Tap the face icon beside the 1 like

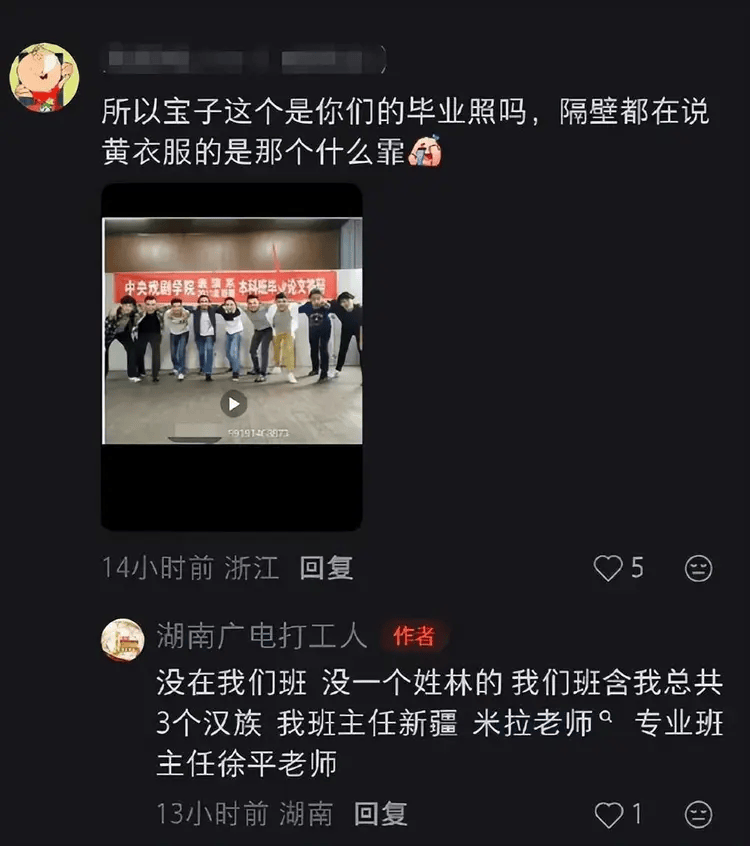(x=698, y=814)
